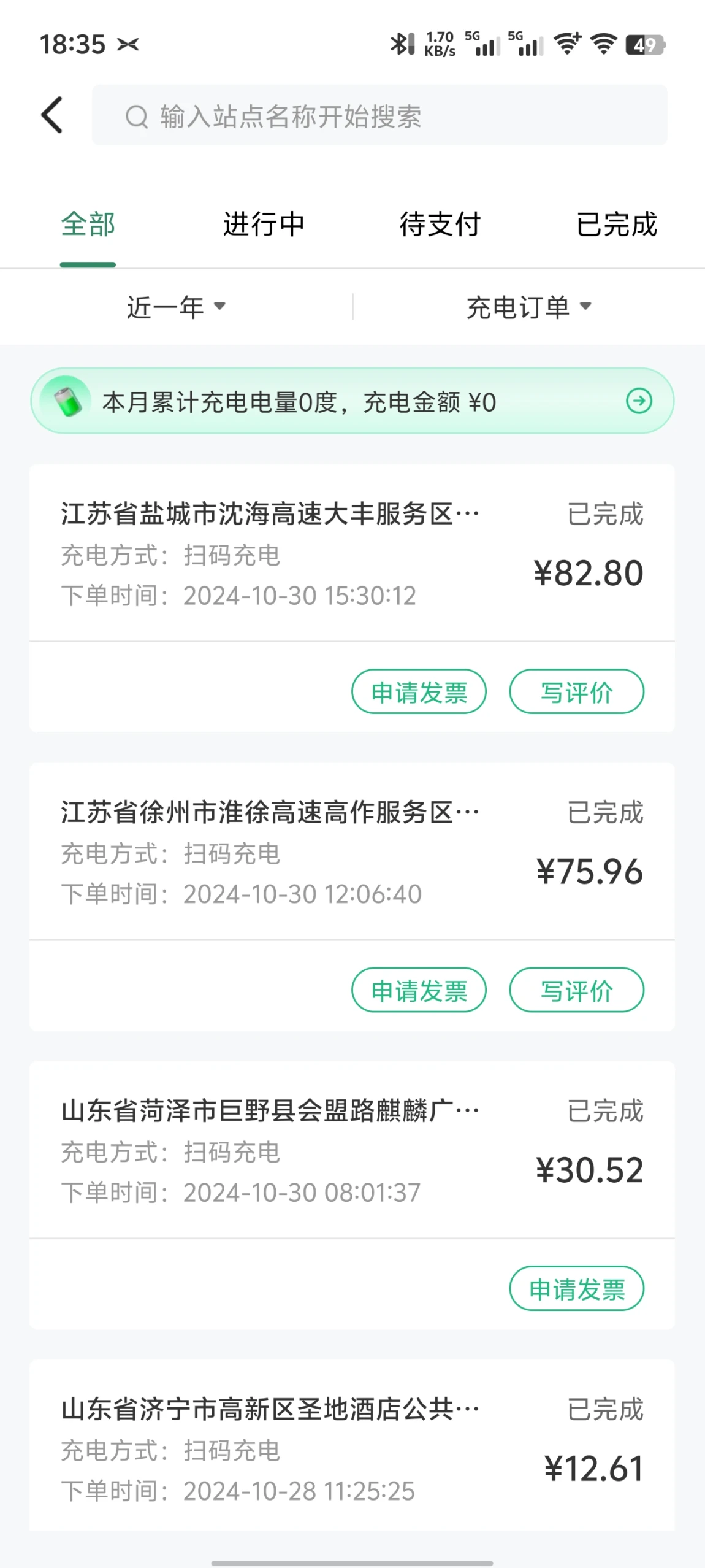Viewport: 705px width, 1568px height.
Task: Switch to the 已完成 tab
Action: 616,224
